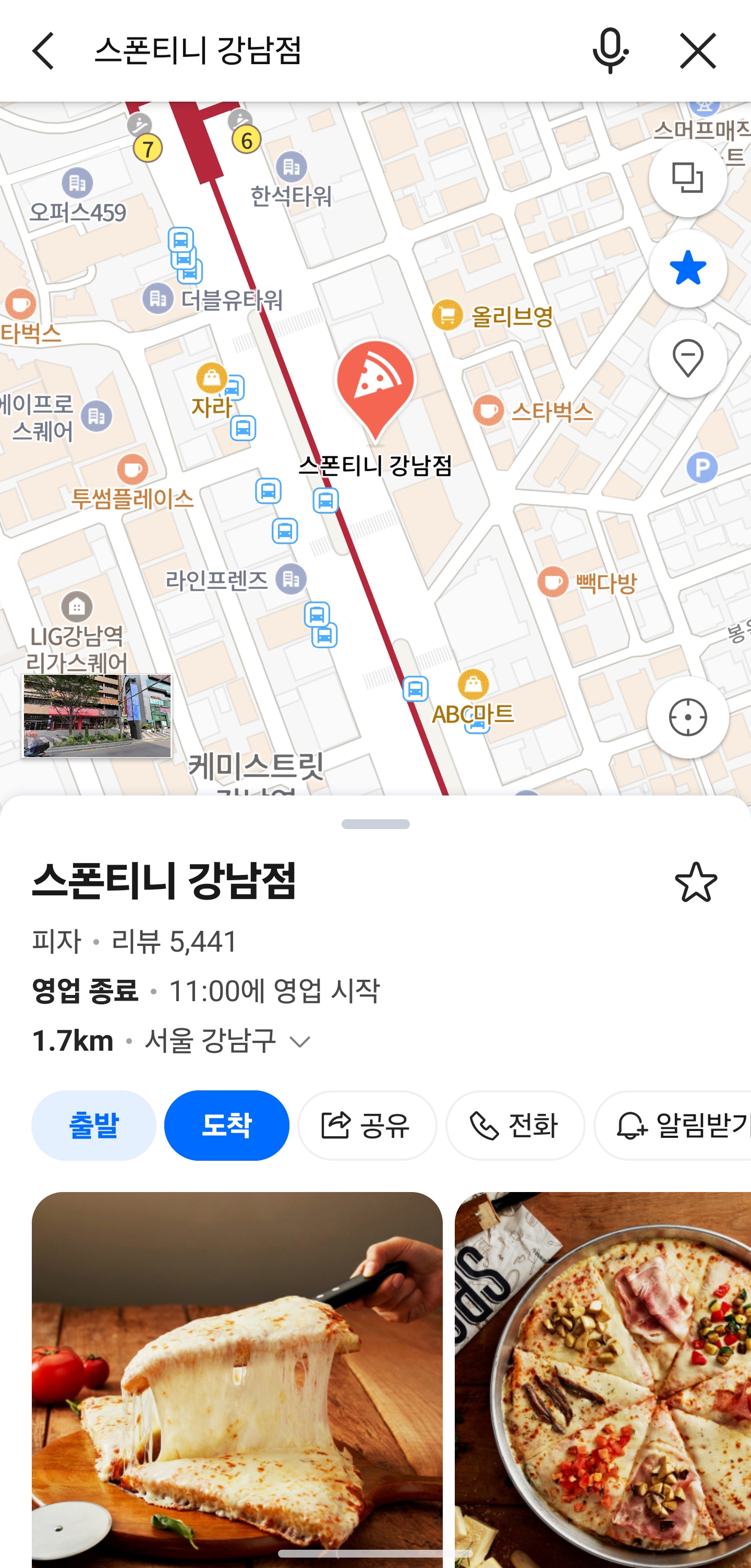This screenshot has width=751, height=1568.
Task: Call the restaurant with 전화
Action: pyautogui.click(x=515, y=1125)
